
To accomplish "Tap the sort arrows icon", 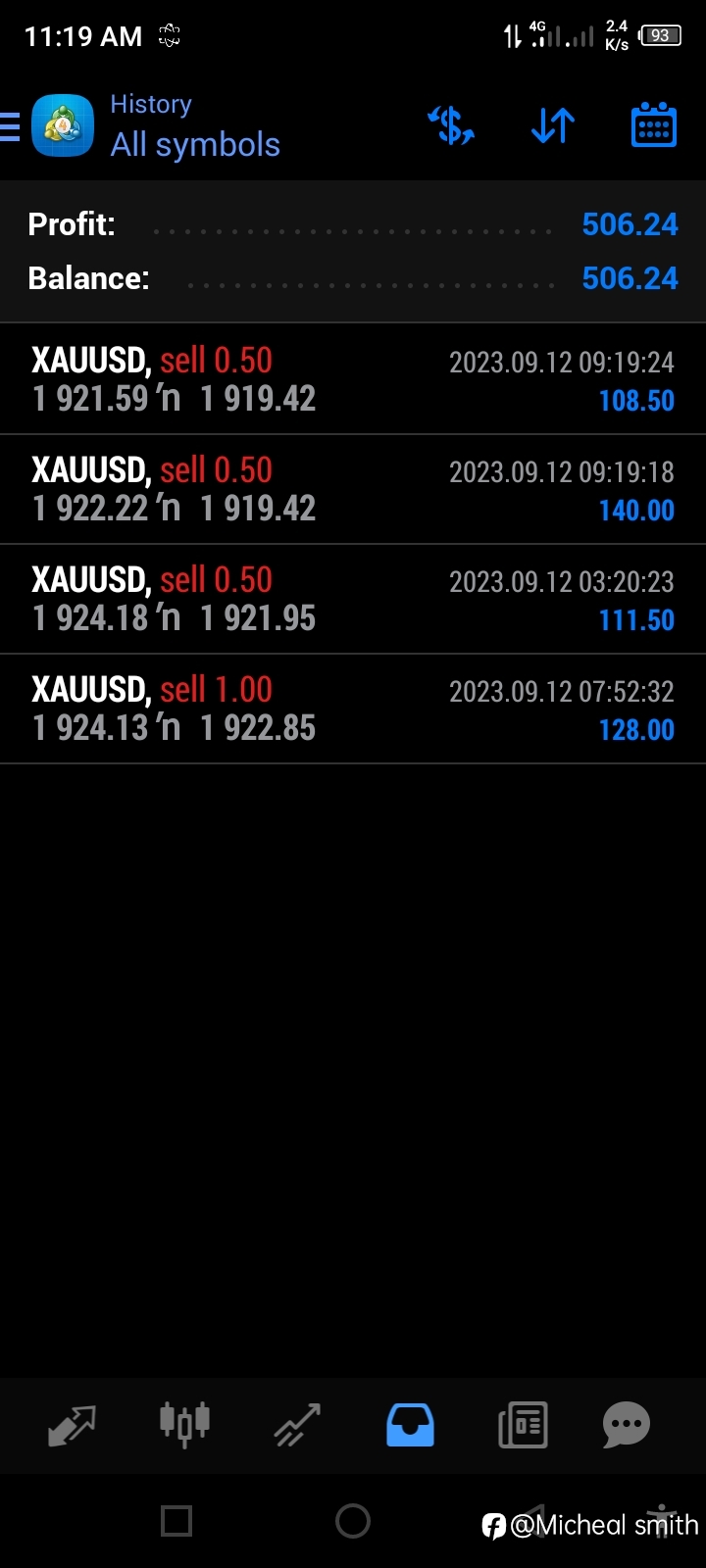I will (553, 126).
